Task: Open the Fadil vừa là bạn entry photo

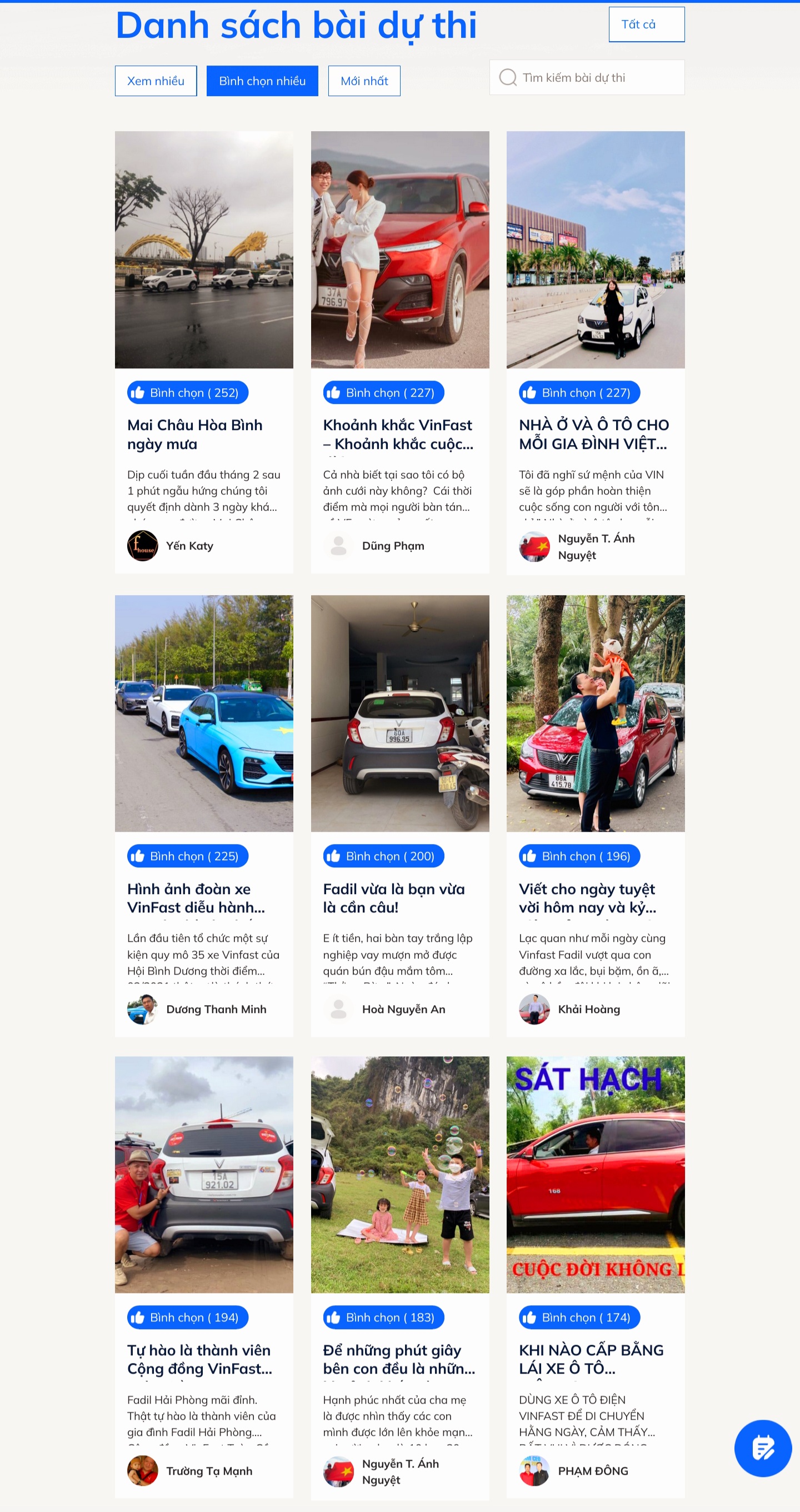Action: [x=399, y=713]
